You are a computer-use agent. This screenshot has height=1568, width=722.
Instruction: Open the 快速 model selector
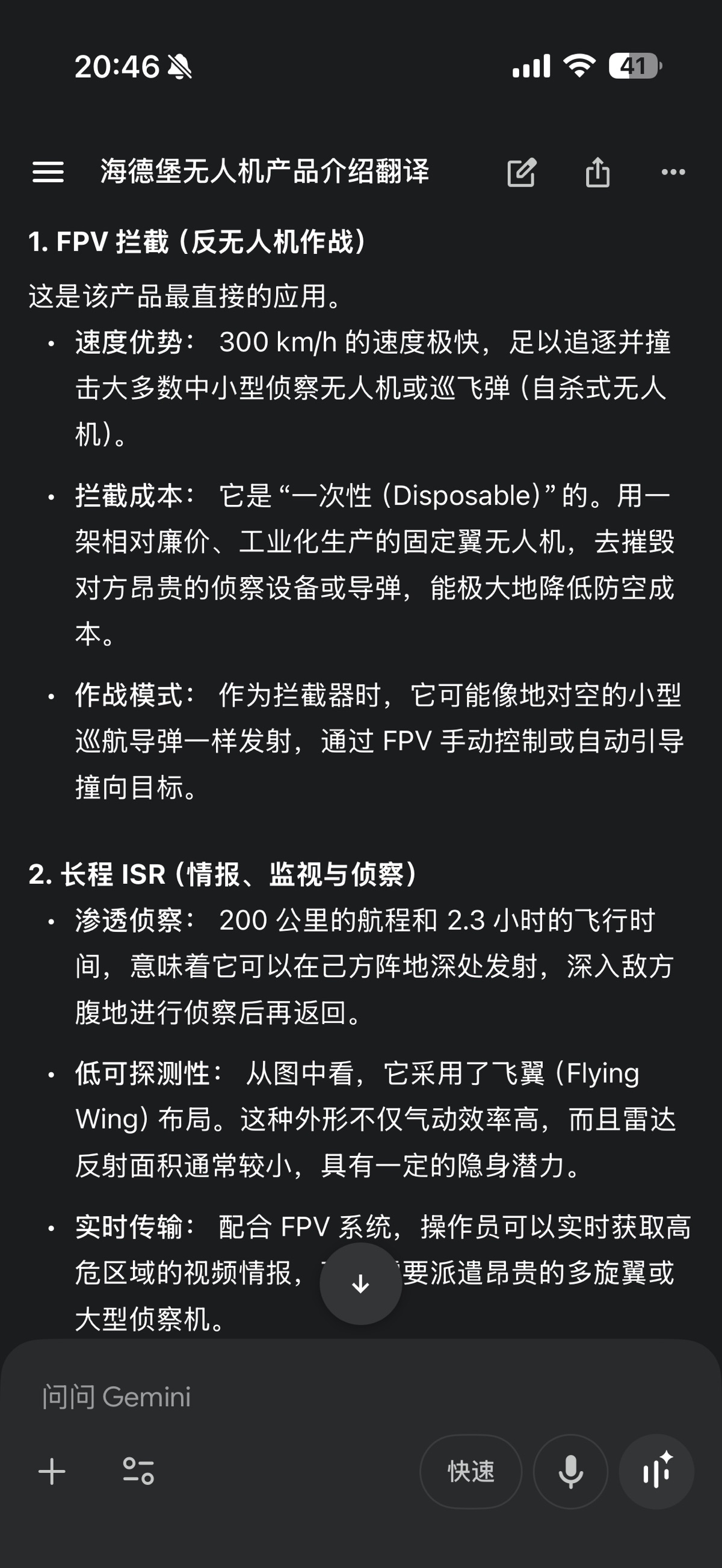tap(471, 1471)
